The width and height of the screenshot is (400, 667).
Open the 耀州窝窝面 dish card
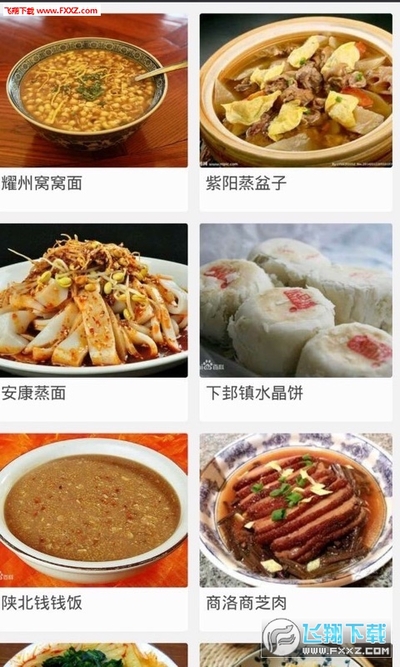click(x=94, y=112)
